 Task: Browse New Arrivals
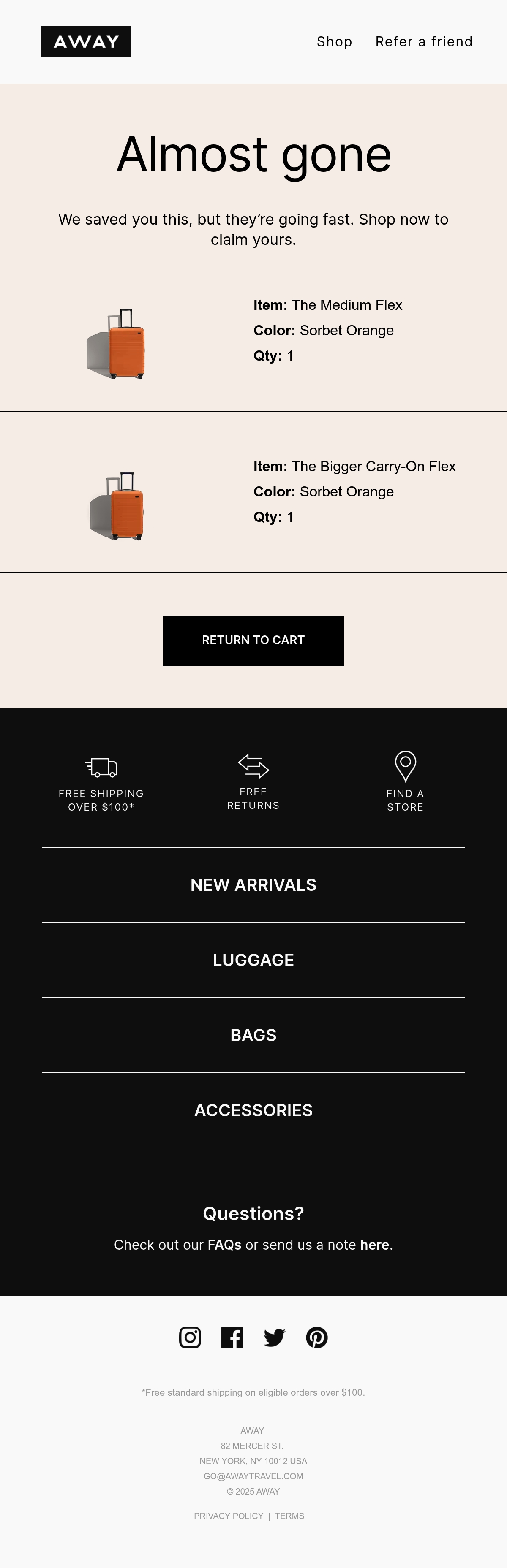click(253, 884)
